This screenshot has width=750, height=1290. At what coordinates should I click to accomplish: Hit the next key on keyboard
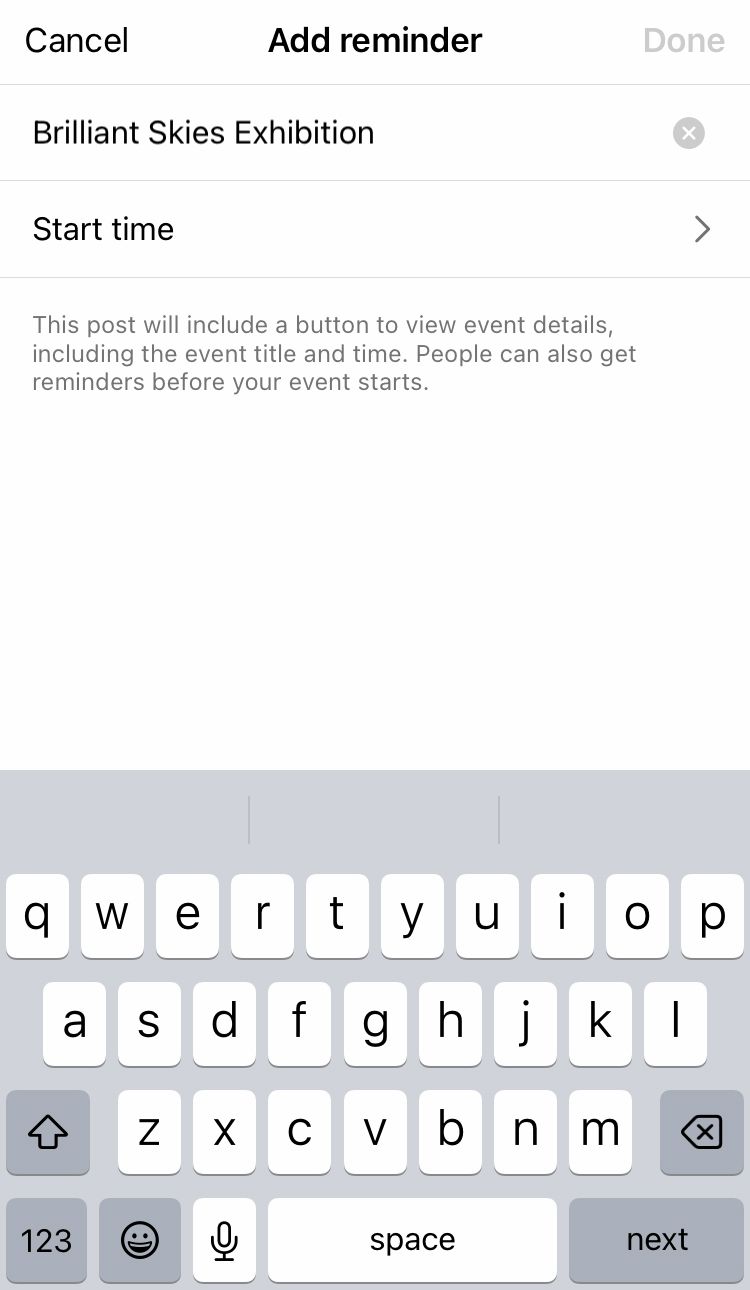coord(657,1240)
